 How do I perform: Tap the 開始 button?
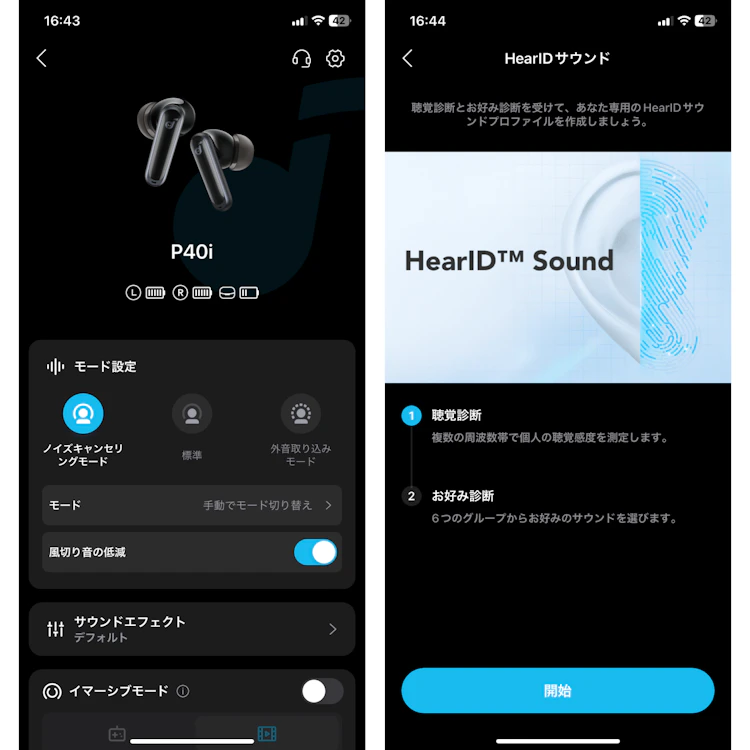click(x=558, y=691)
